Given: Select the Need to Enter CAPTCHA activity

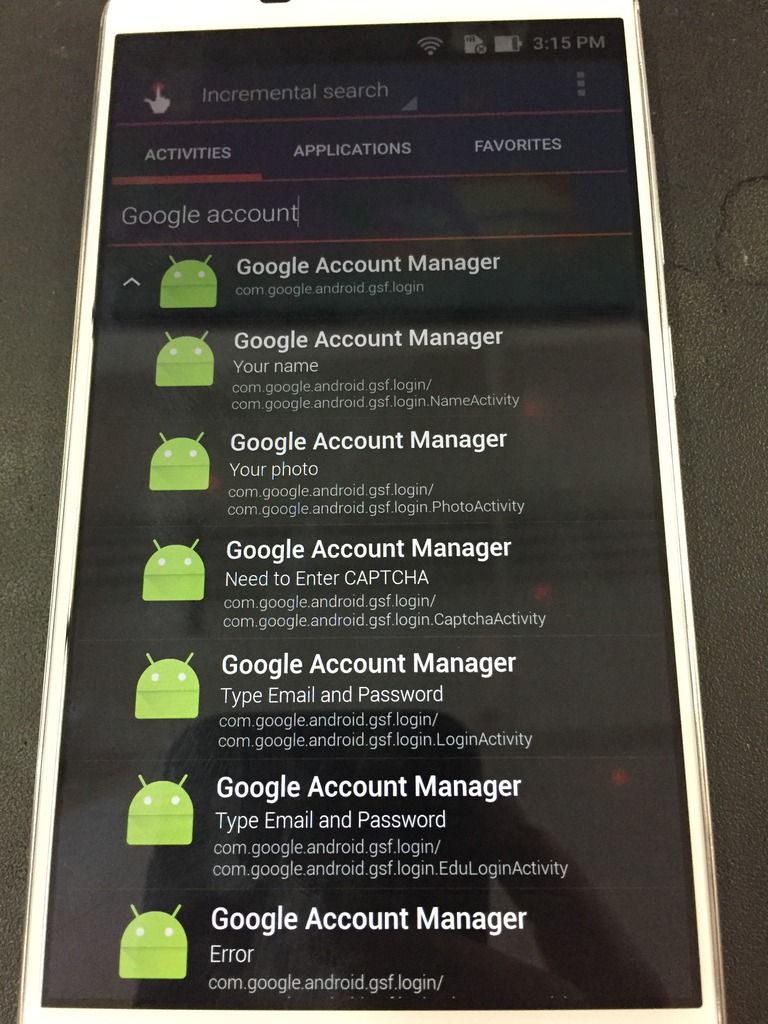Looking at the screenshot, I should coord(380,583).
